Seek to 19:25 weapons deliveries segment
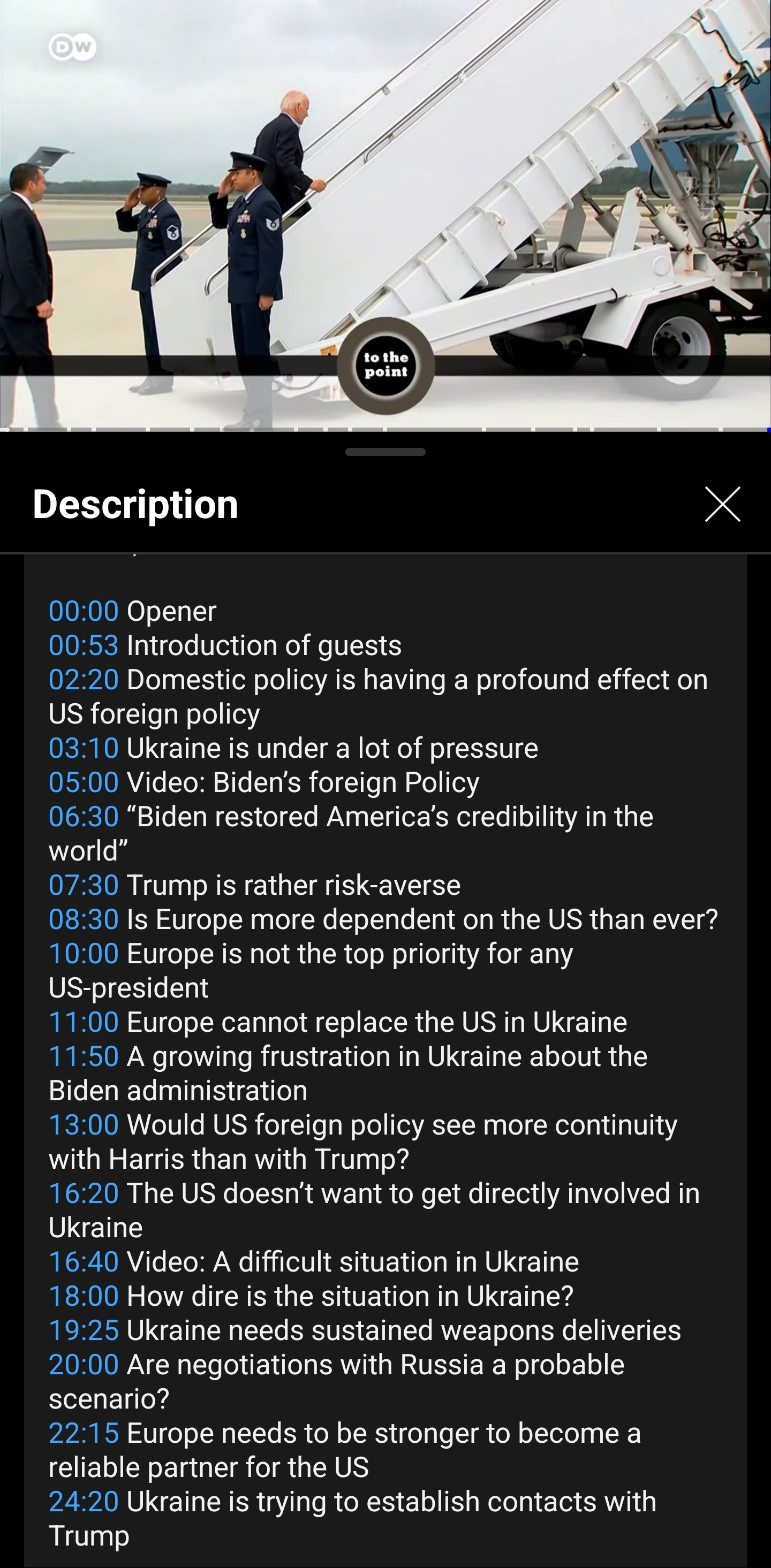 pos(84,1330)
